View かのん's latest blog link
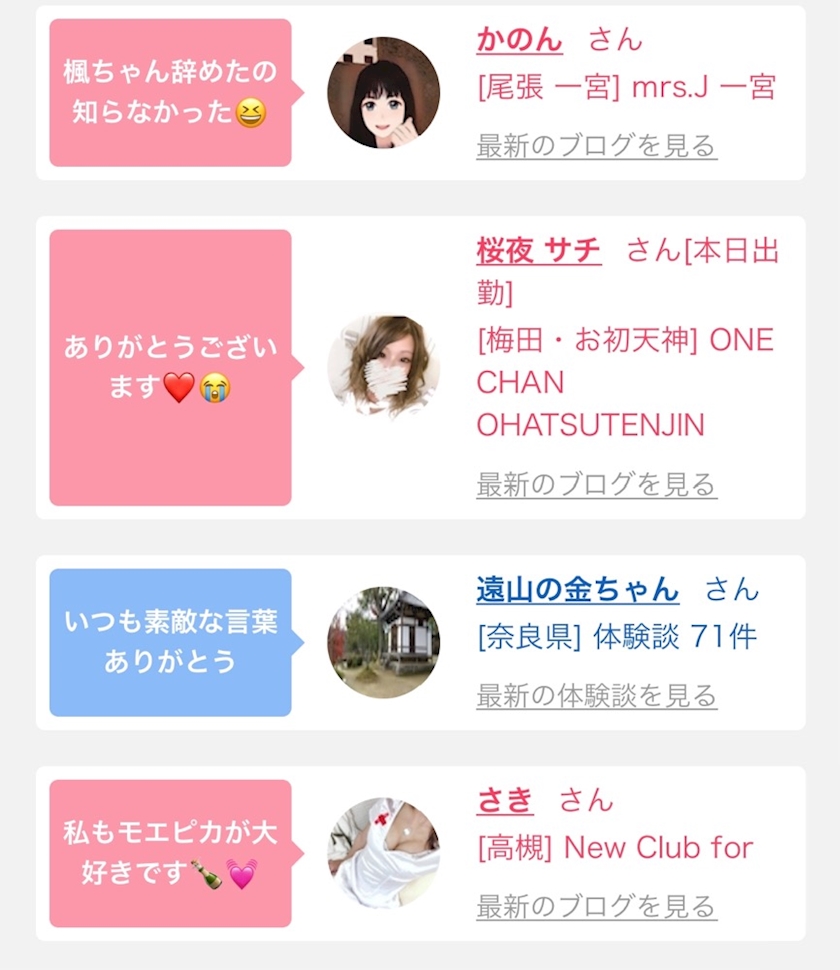This screenshot has width=840, height=970. point(596,146)
